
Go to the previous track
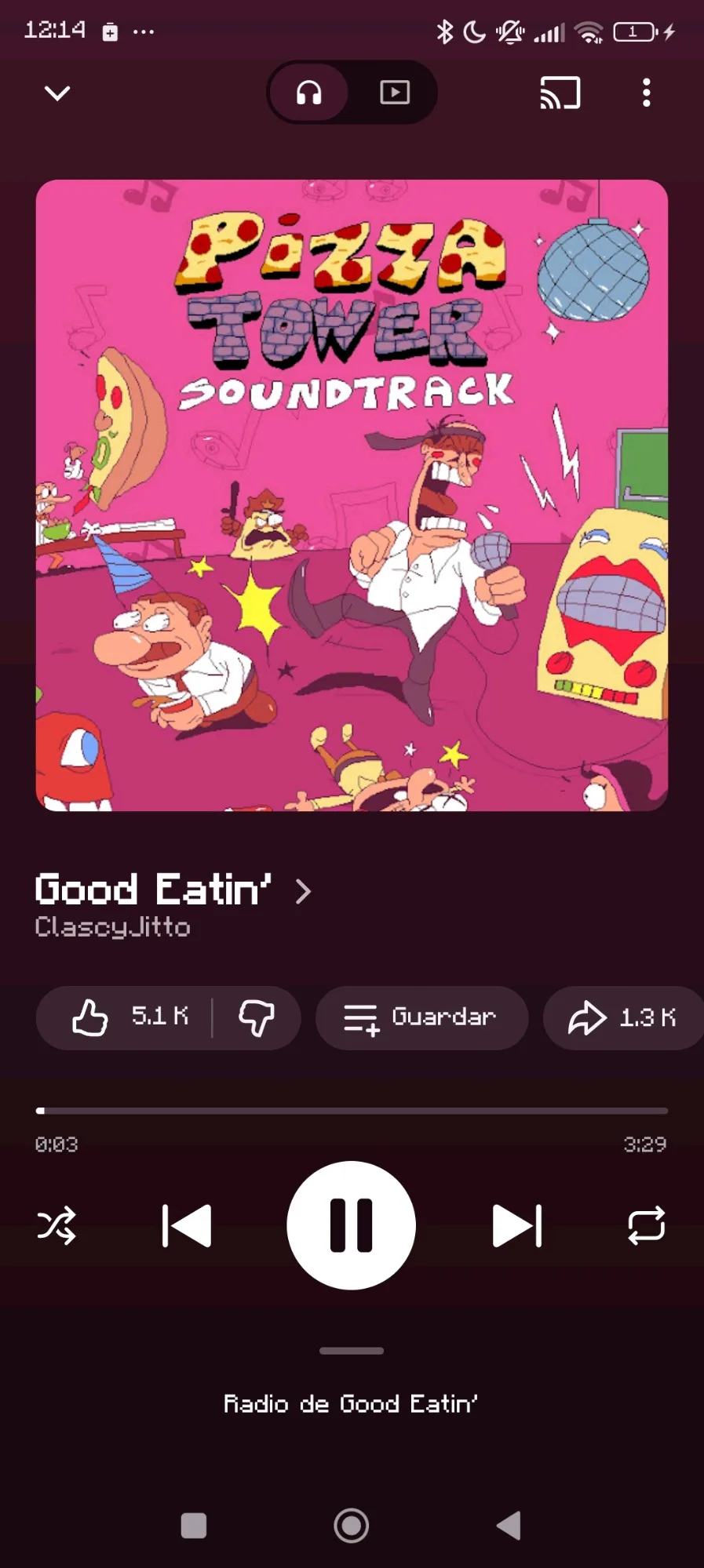[x=187, y=1225]
